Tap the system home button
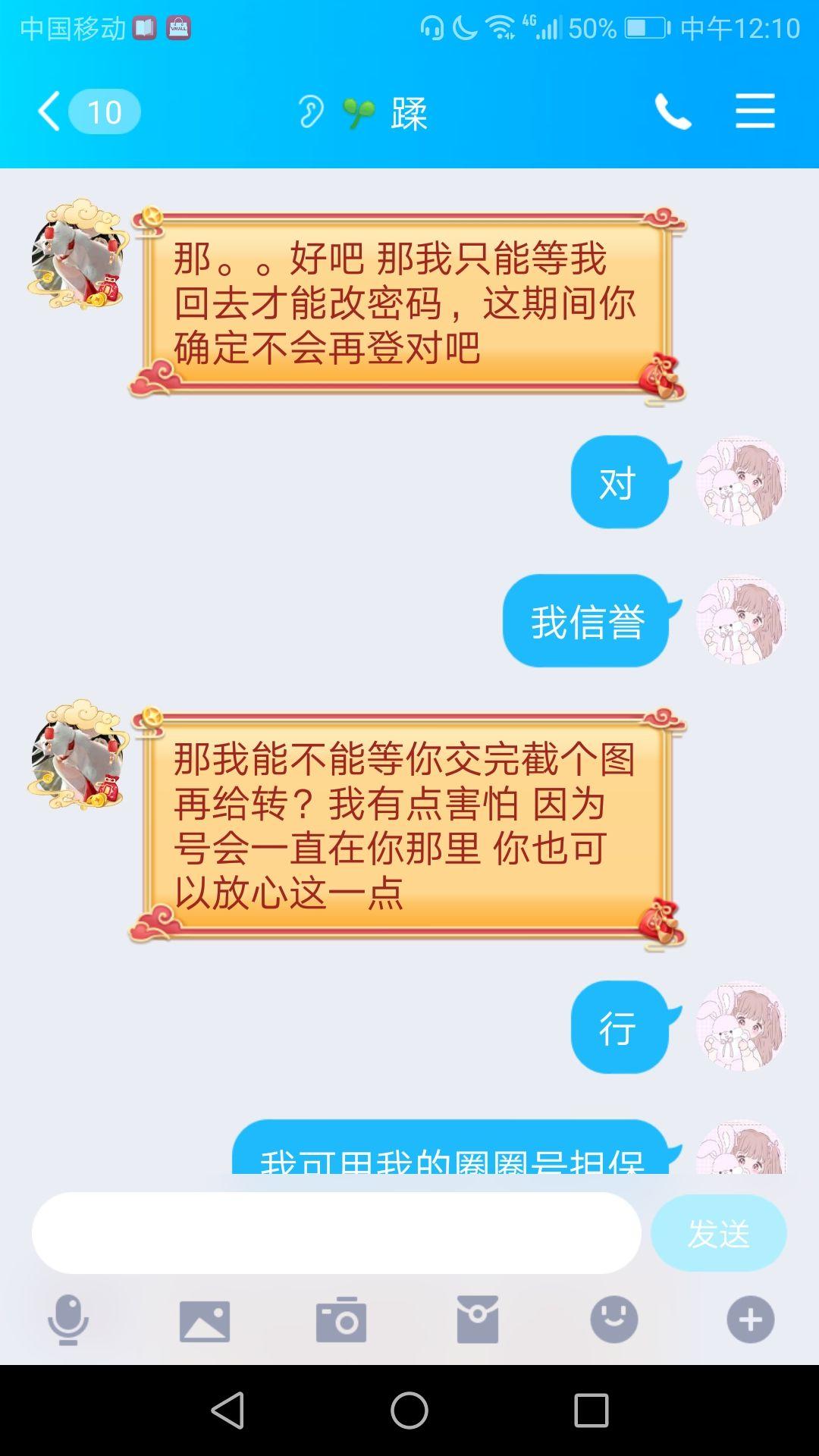Image resolution: width=819 pixels, height=1456 pixels. 409,1410
